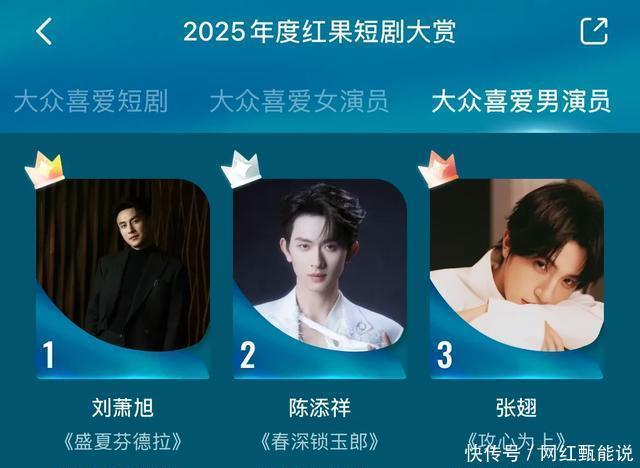Go back using the top-left arrow
This screenshot has height=468, width=640.
[x=44, y=31]
